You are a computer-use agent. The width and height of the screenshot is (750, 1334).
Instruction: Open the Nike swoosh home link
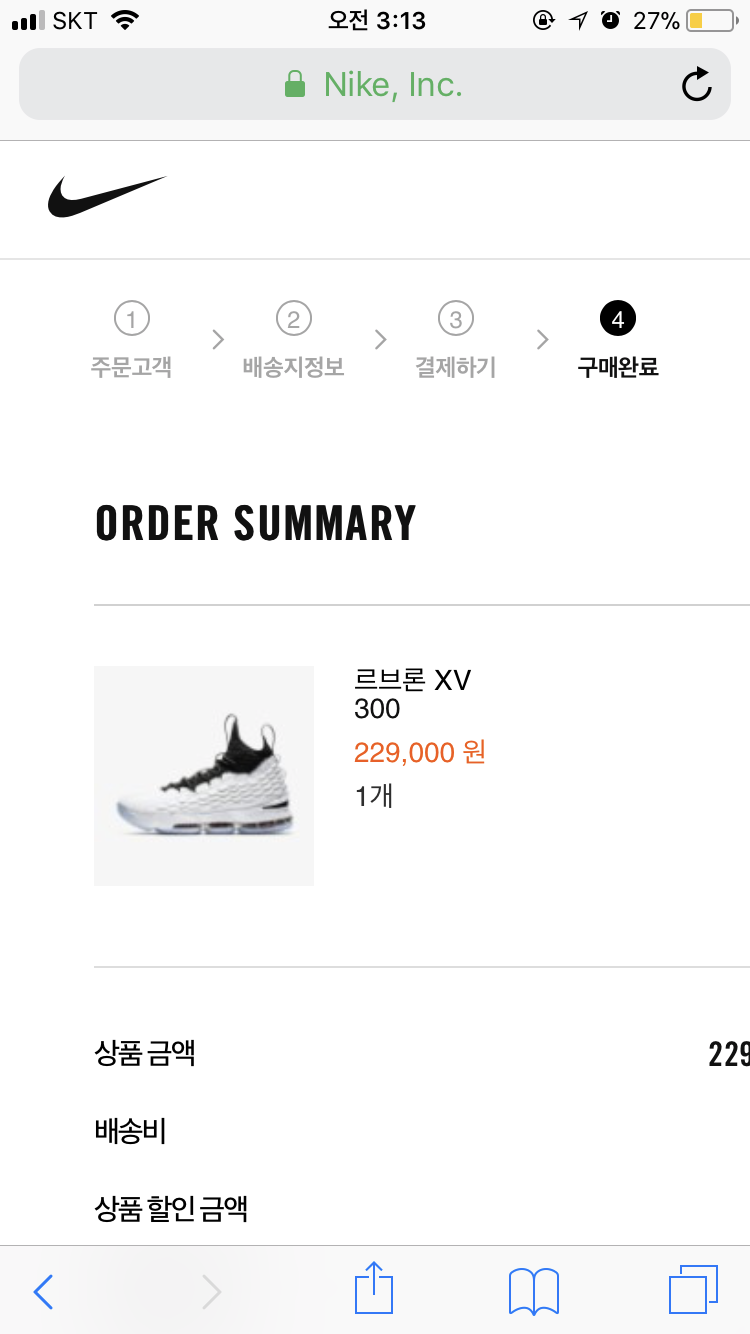tap(107, 196)
